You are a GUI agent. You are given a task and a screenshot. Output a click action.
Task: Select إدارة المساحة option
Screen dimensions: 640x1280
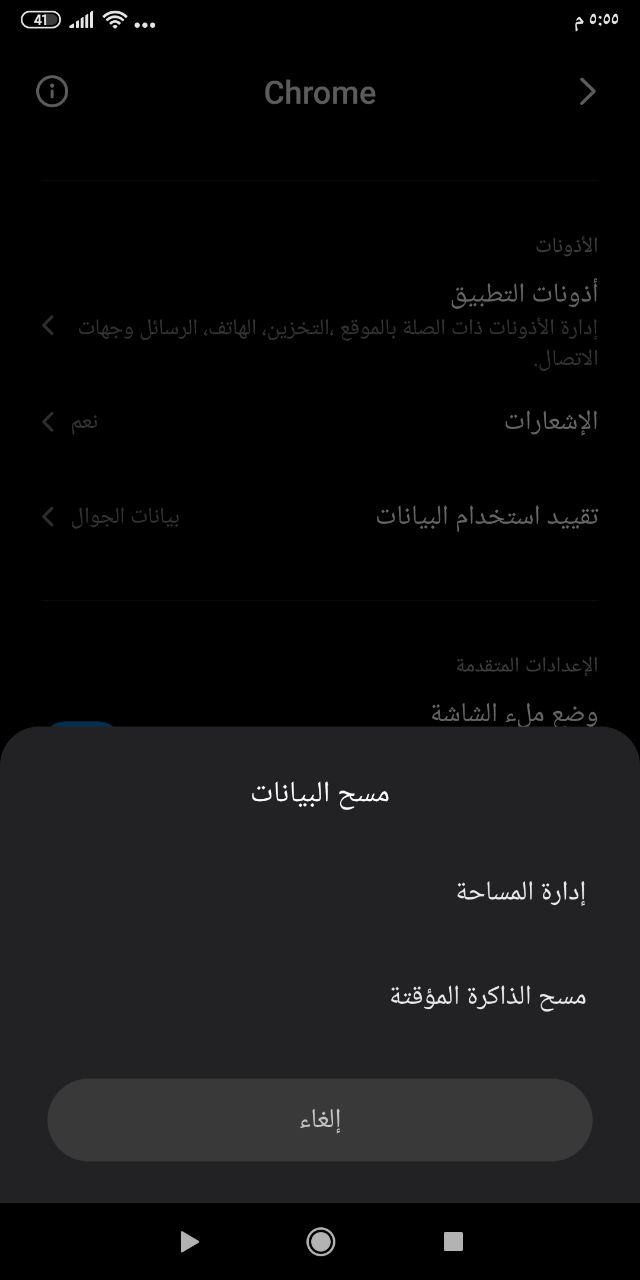pos(320,892)
